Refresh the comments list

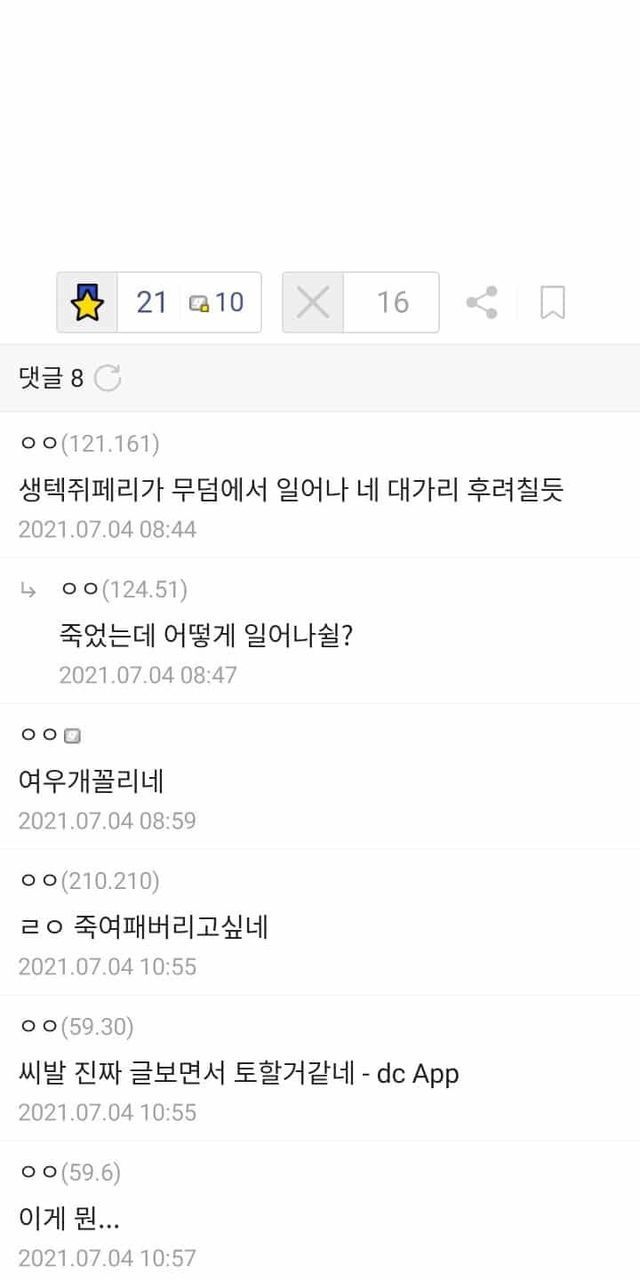point(107,378)
